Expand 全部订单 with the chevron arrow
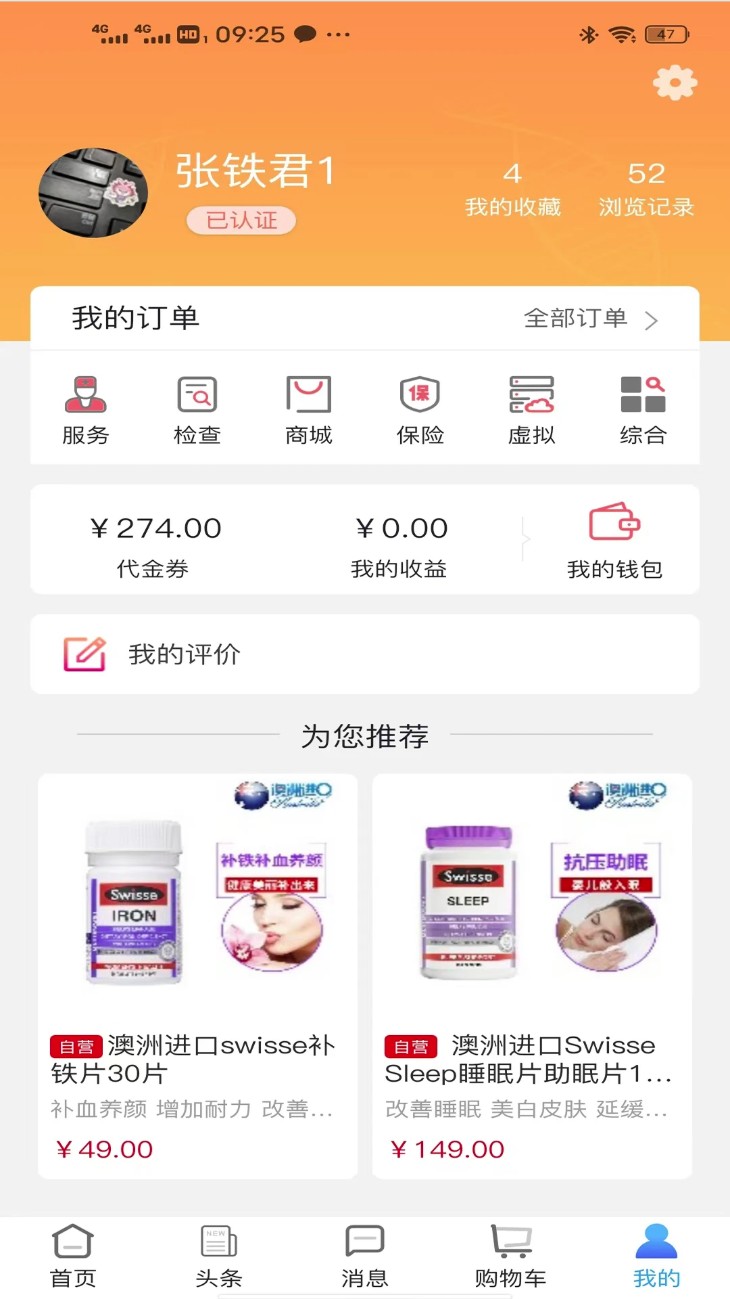 click(654, 319)
